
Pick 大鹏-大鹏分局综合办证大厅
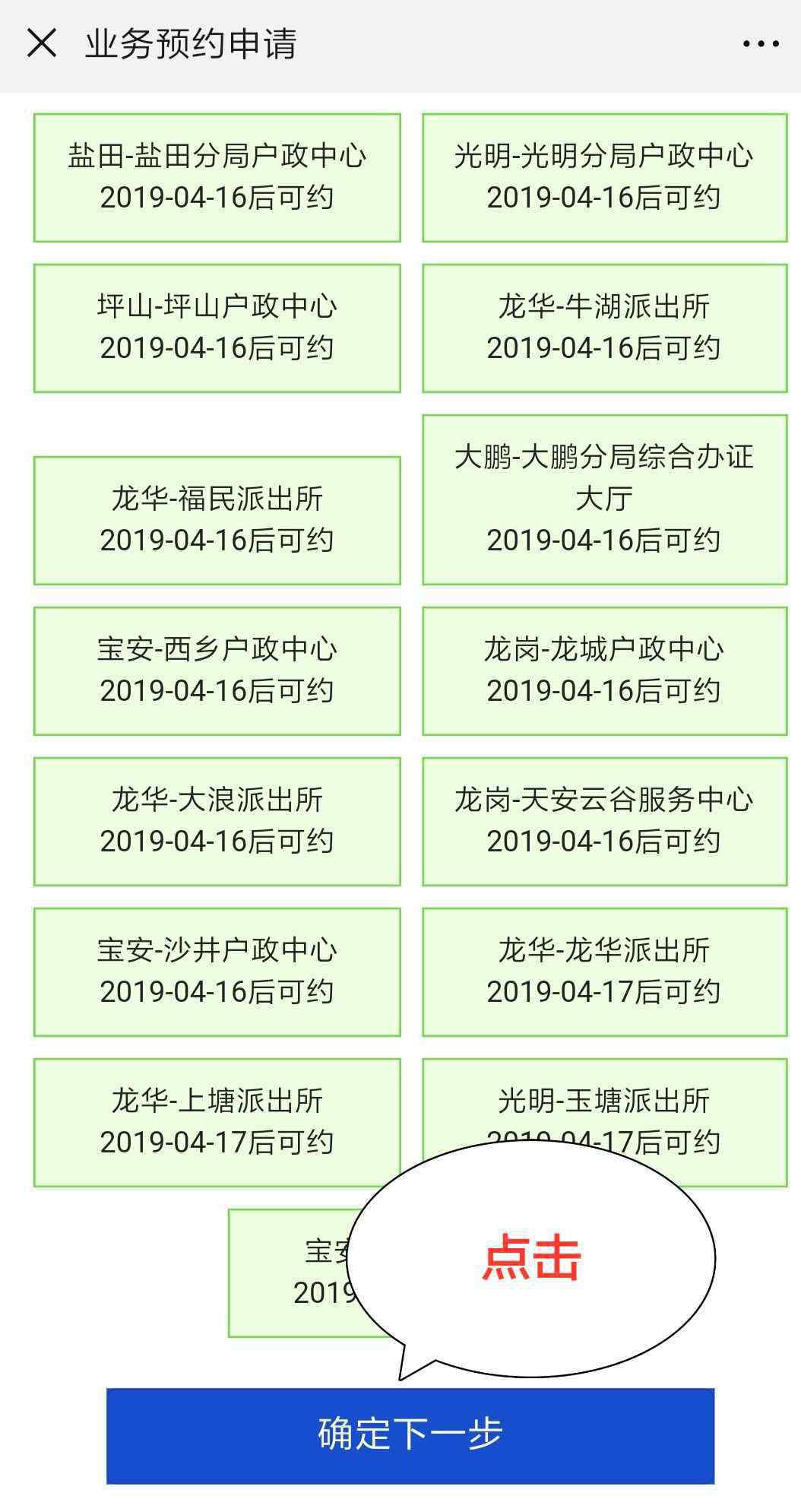tap(605, 499)
